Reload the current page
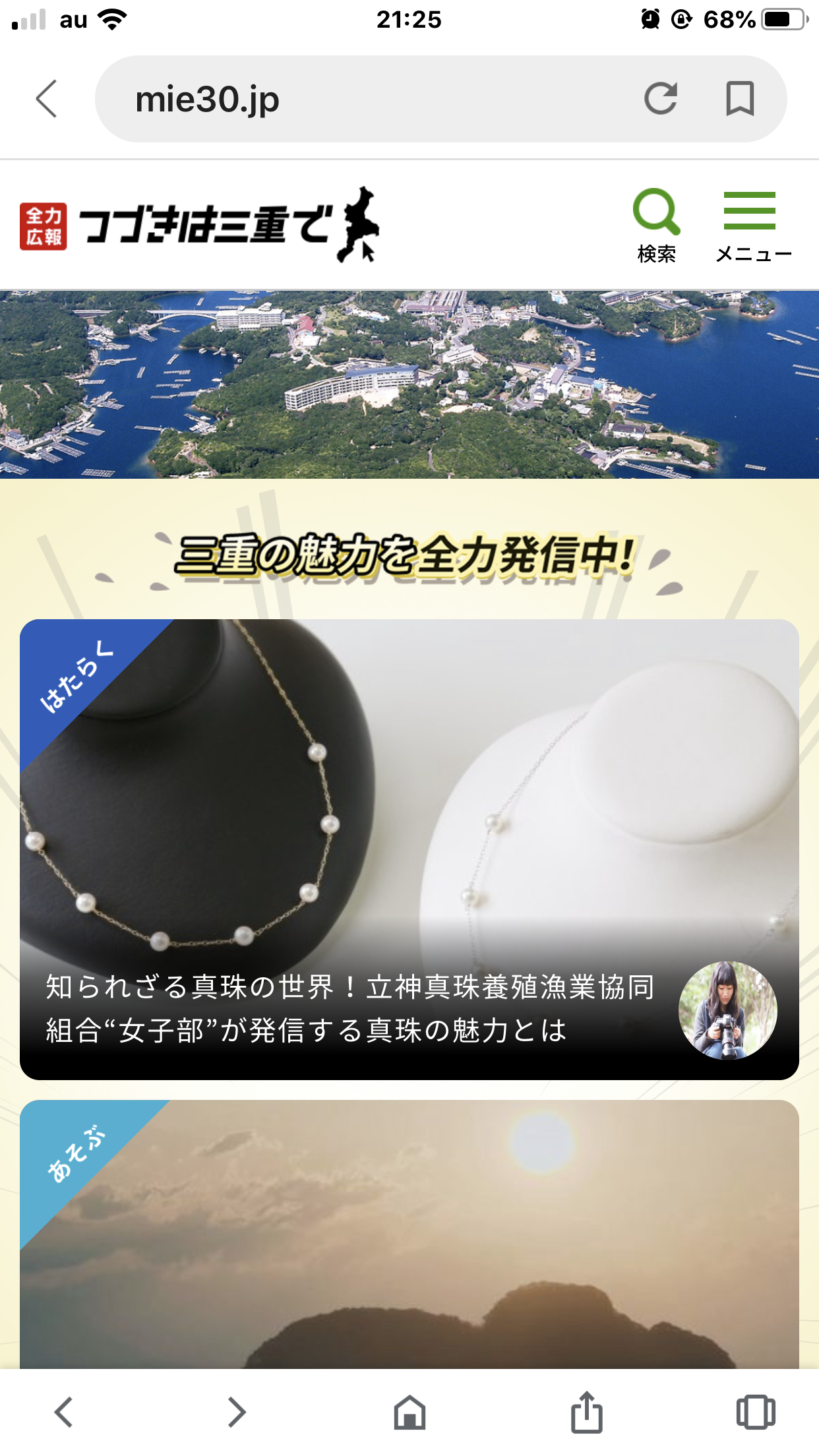The height and width of the screenshot is (1456, 819). point(660,99)
